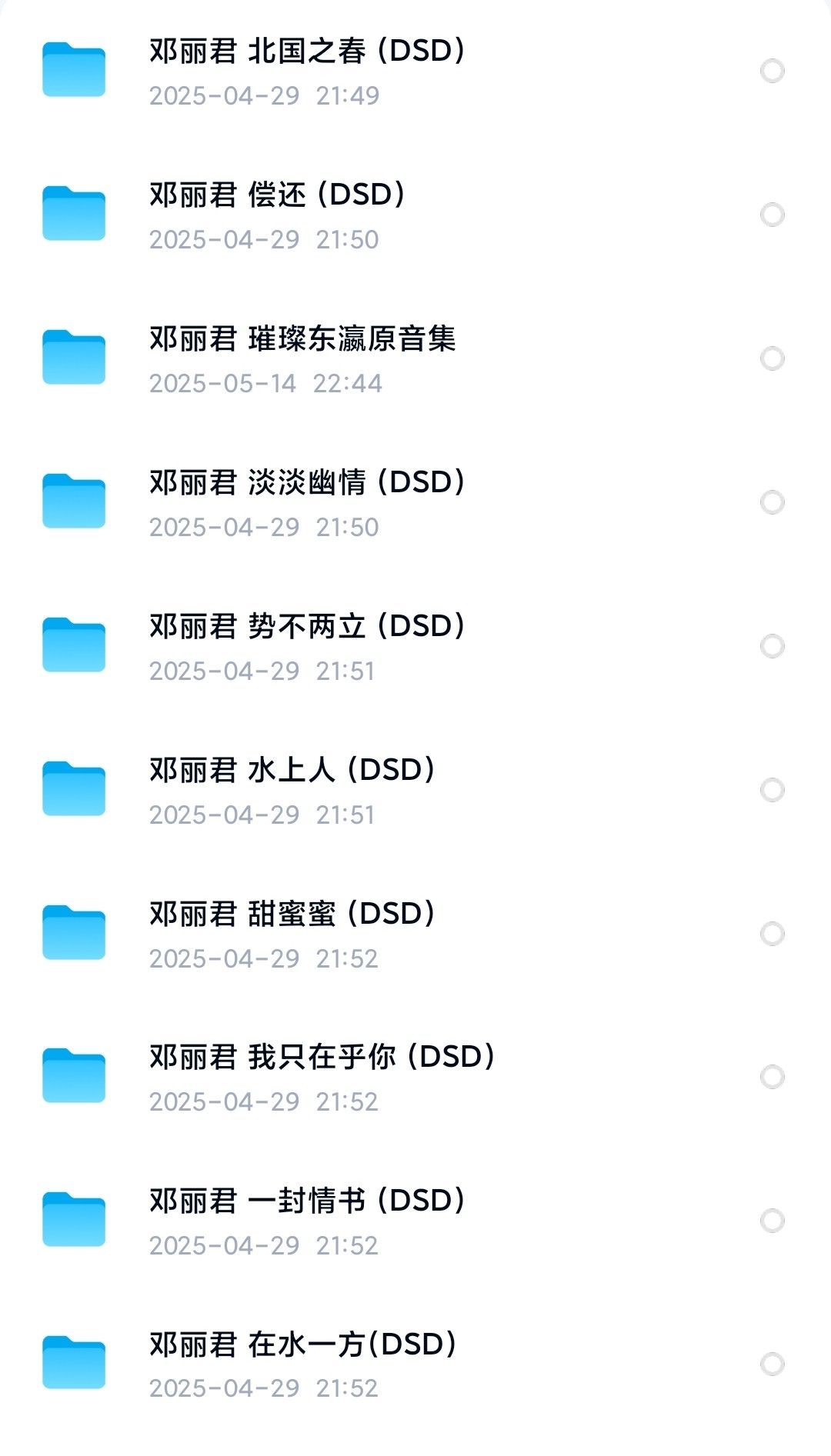The image size is (831, 1456).
Task: Tap the selection circle for 在水一方 folder
Action: pyautogui.click(x=772, y=1364)
